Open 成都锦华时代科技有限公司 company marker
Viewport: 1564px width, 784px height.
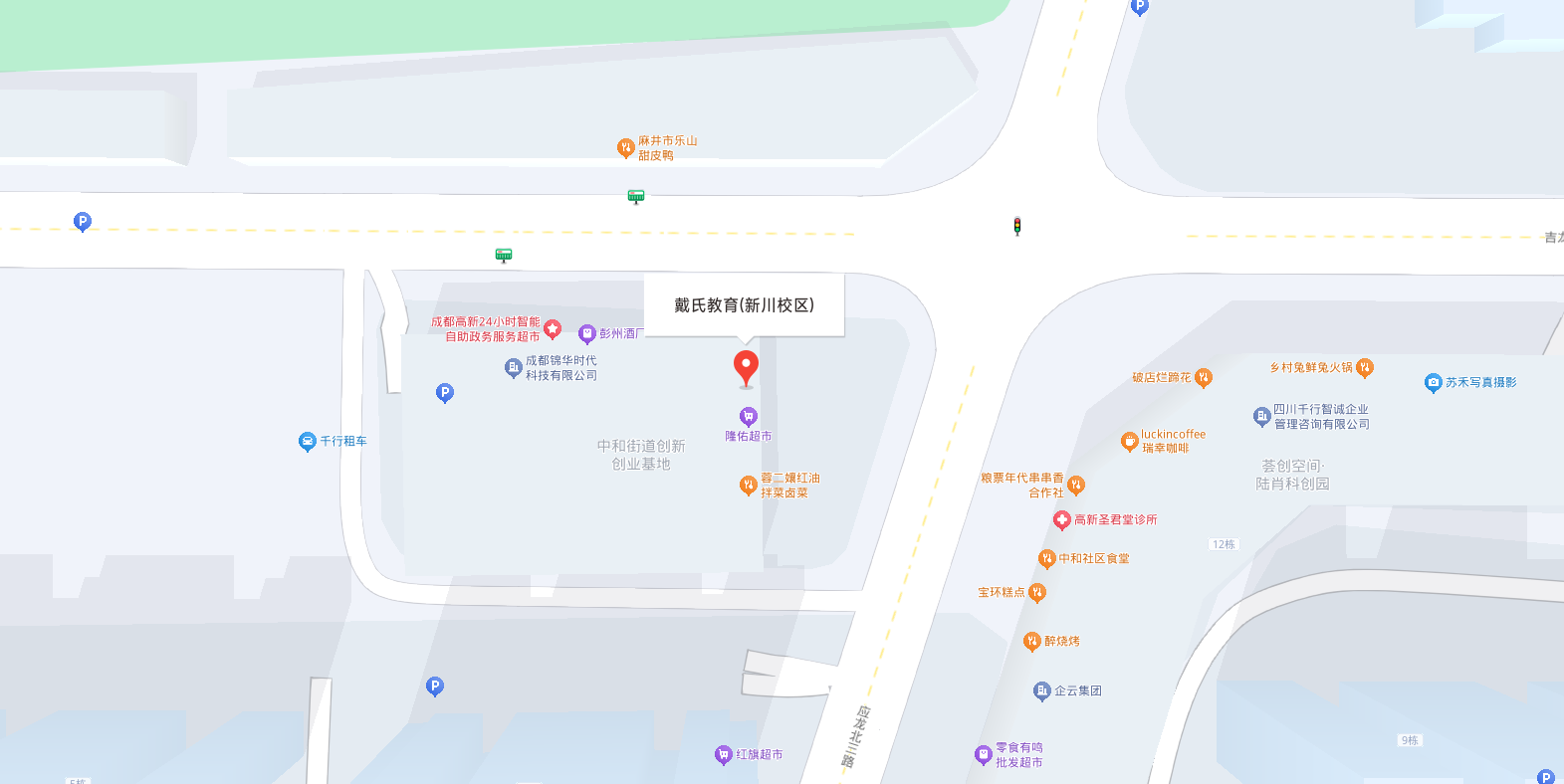pos(514,368)
